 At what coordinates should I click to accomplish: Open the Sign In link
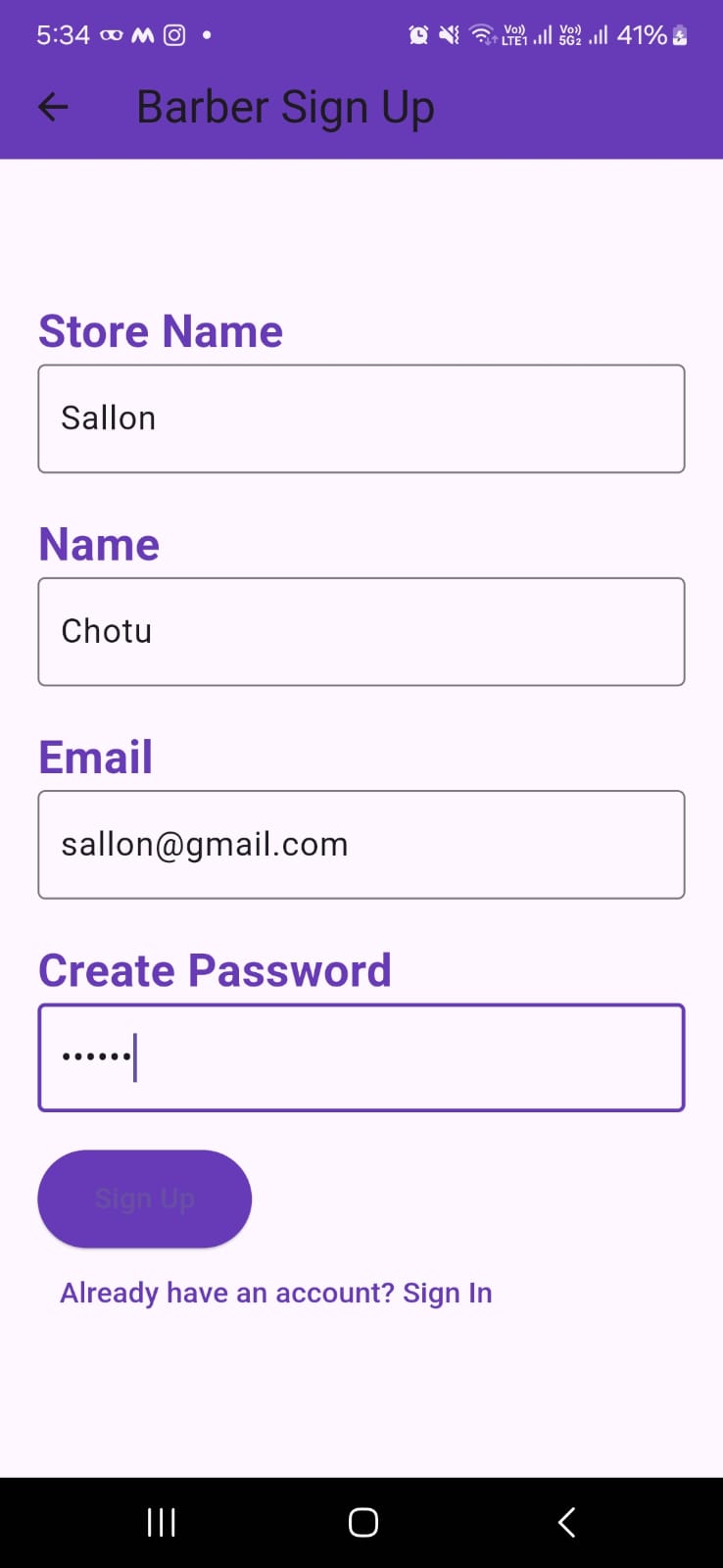276,1293
